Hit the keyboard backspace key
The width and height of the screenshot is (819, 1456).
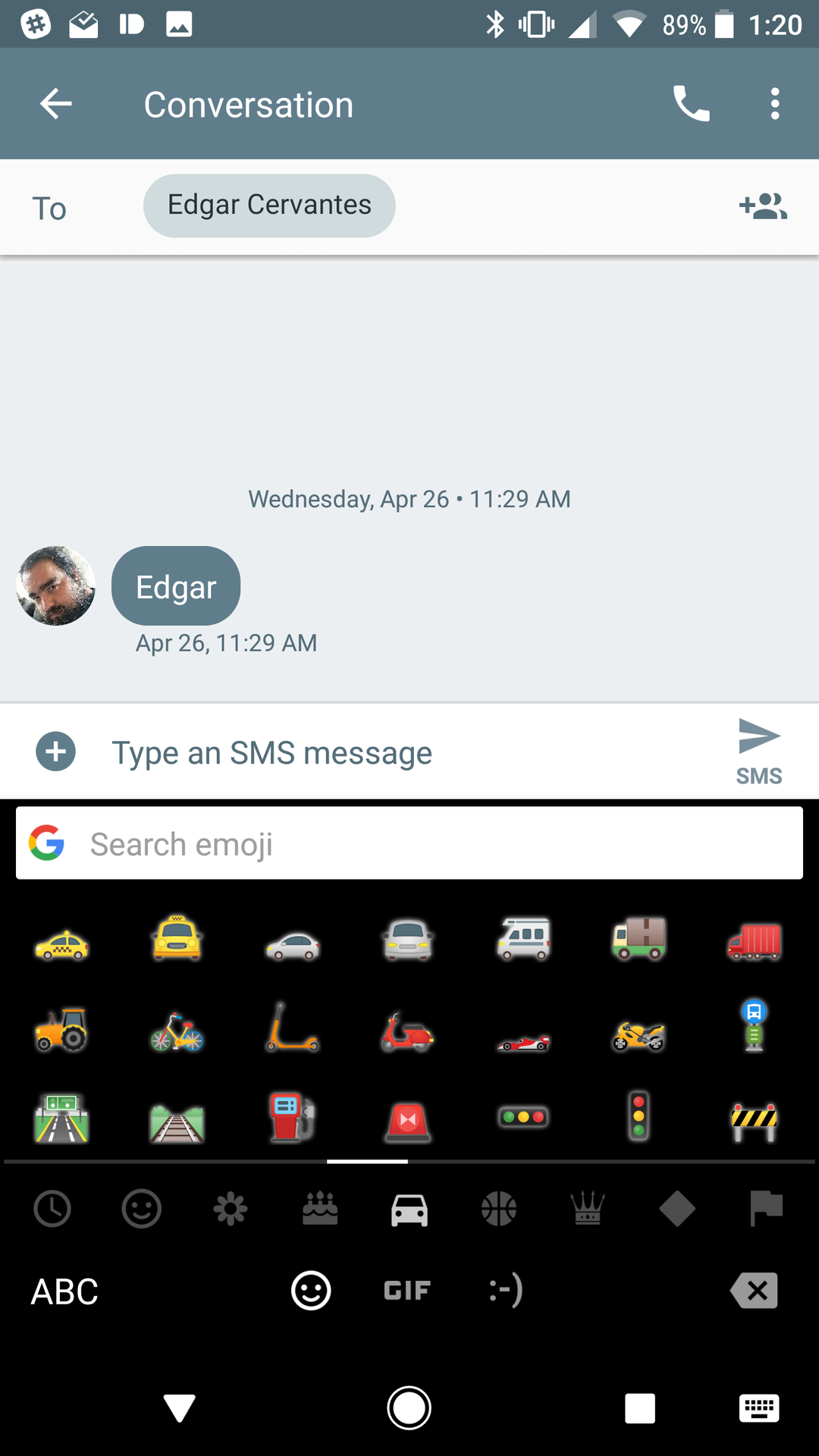755,1291
